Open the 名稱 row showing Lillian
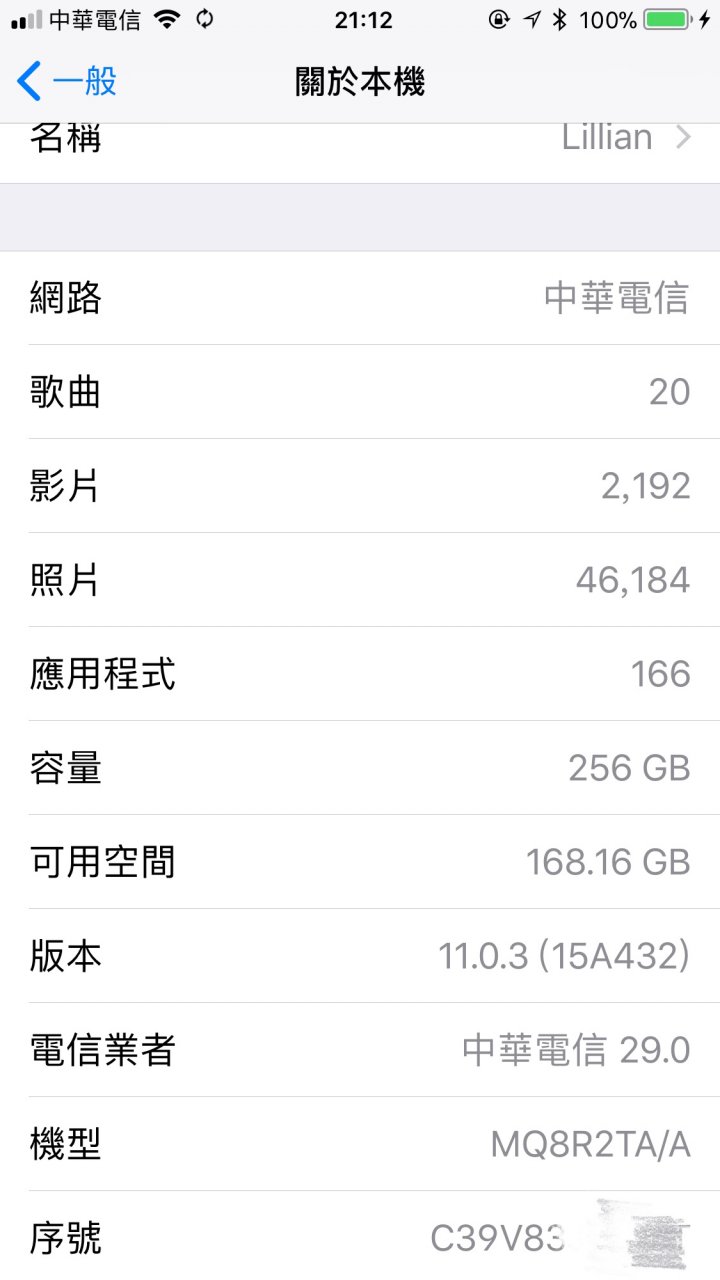Image resolution: width=720 pixels, height=1280 pixels. coord(360,153)
